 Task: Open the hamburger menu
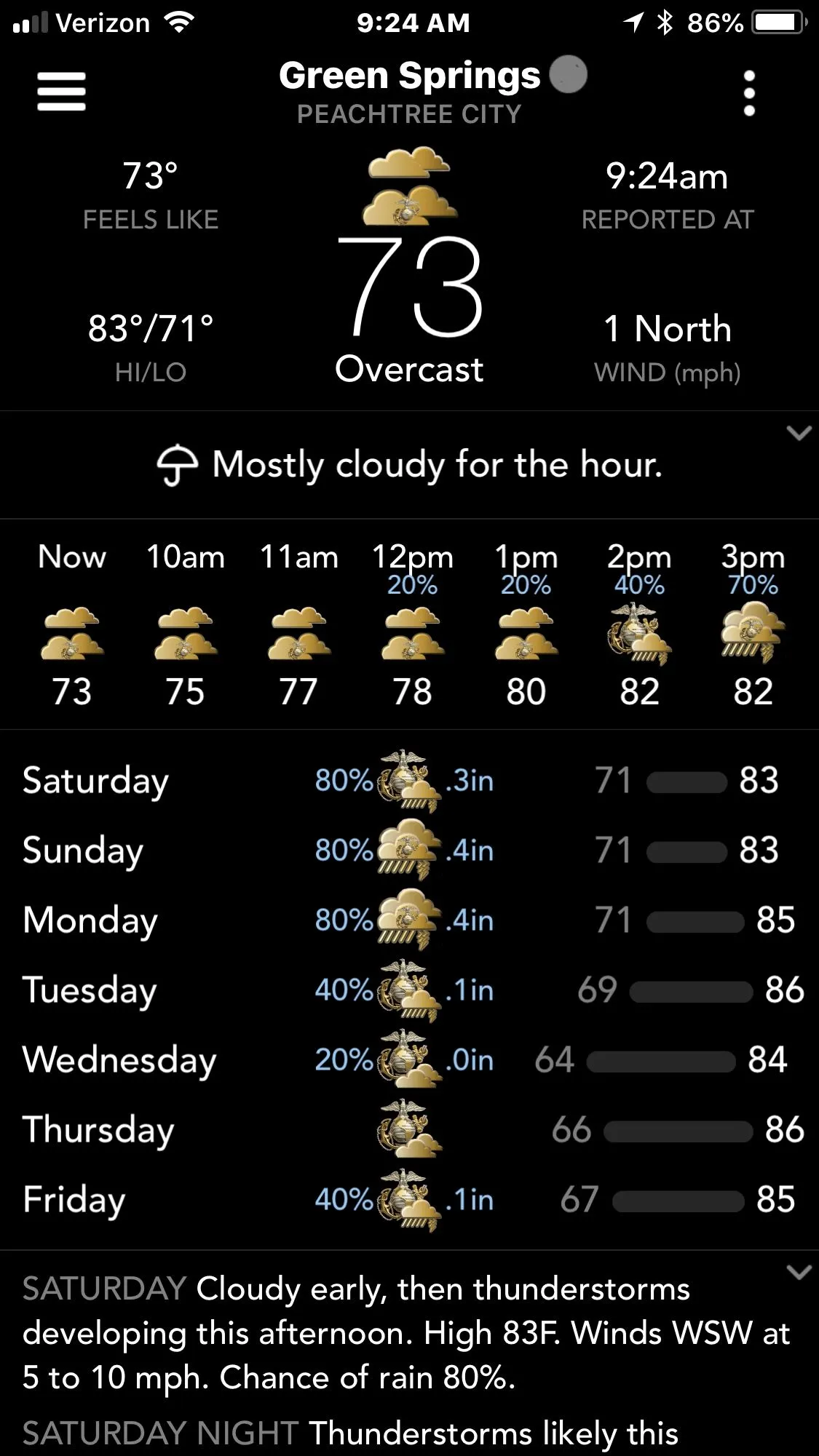(61, 92)
